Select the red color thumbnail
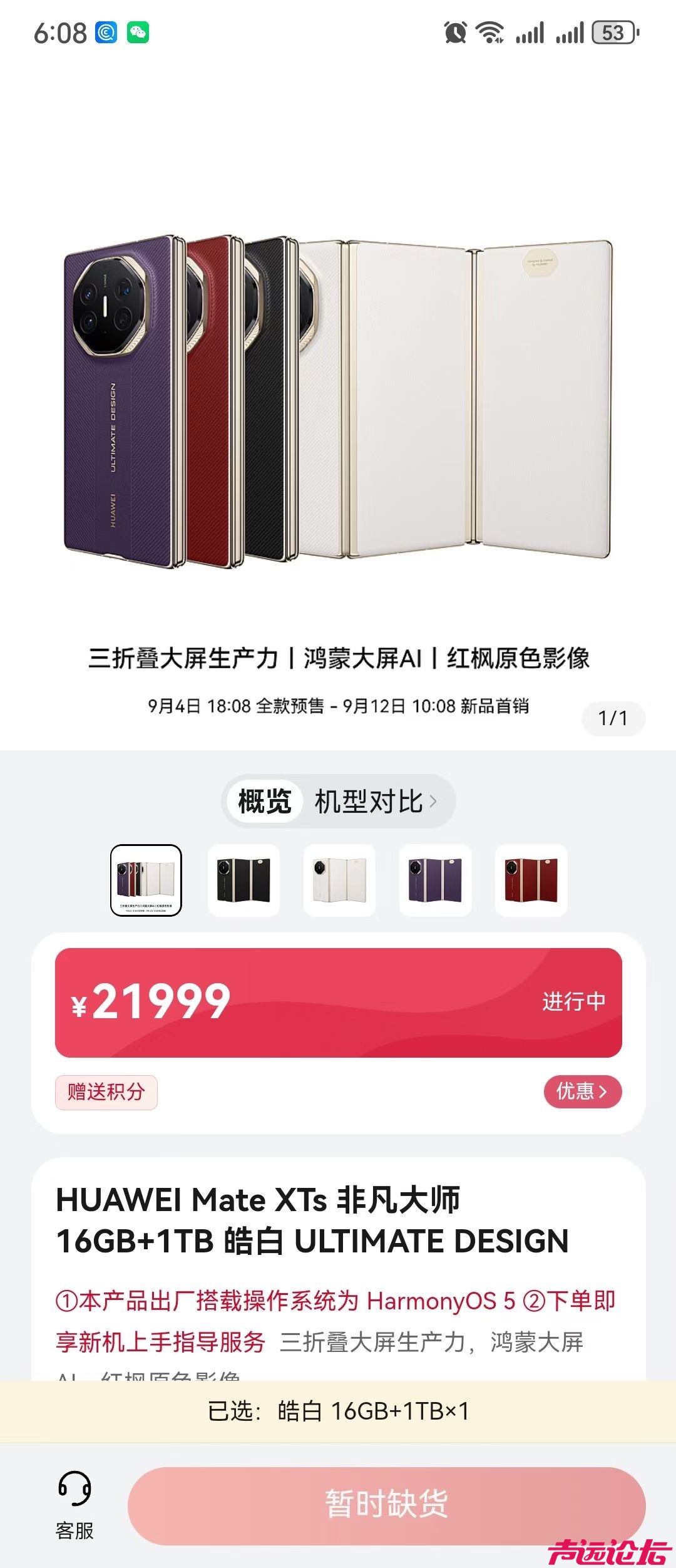Viewport: 676px width, 1568px height. [x=531, y=880]
